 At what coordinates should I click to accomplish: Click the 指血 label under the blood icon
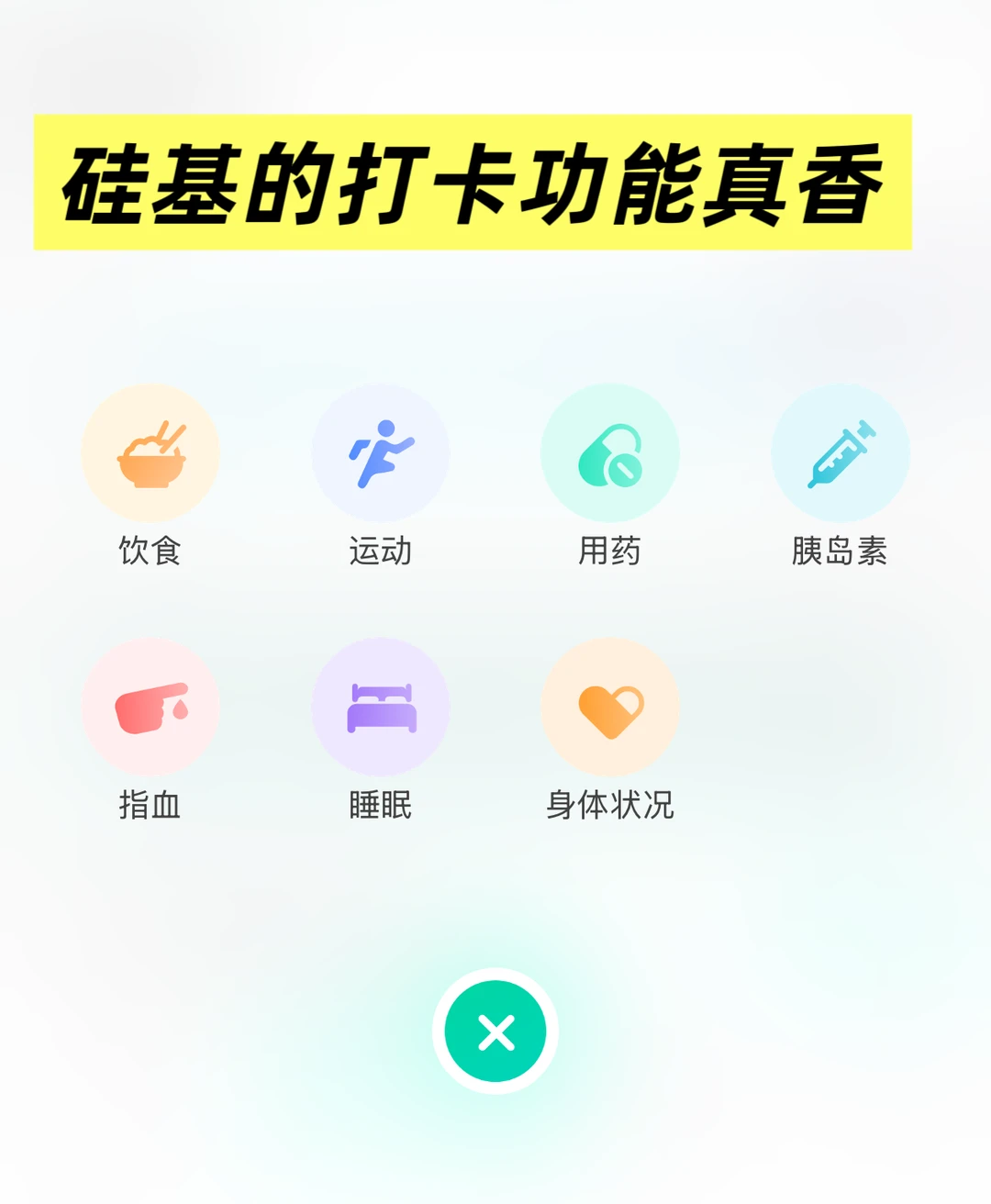click(151, 807)
